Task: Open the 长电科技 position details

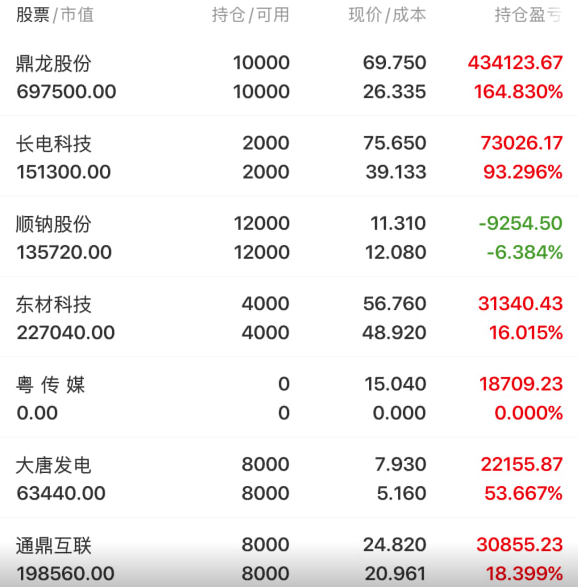Action: pyautogui.click(x=289, y=157)
